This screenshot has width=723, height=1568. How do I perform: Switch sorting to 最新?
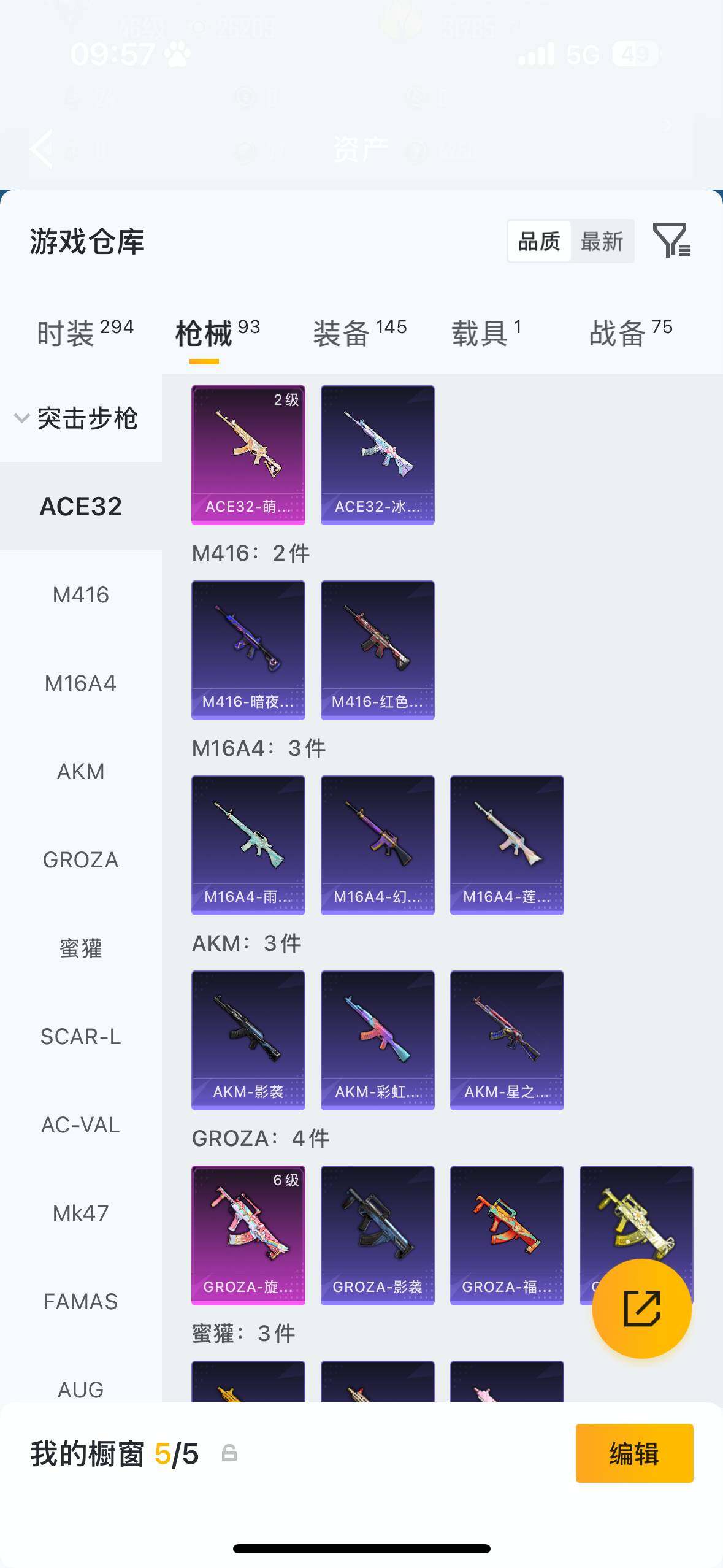pyautogui.click(x=602, y=242)
